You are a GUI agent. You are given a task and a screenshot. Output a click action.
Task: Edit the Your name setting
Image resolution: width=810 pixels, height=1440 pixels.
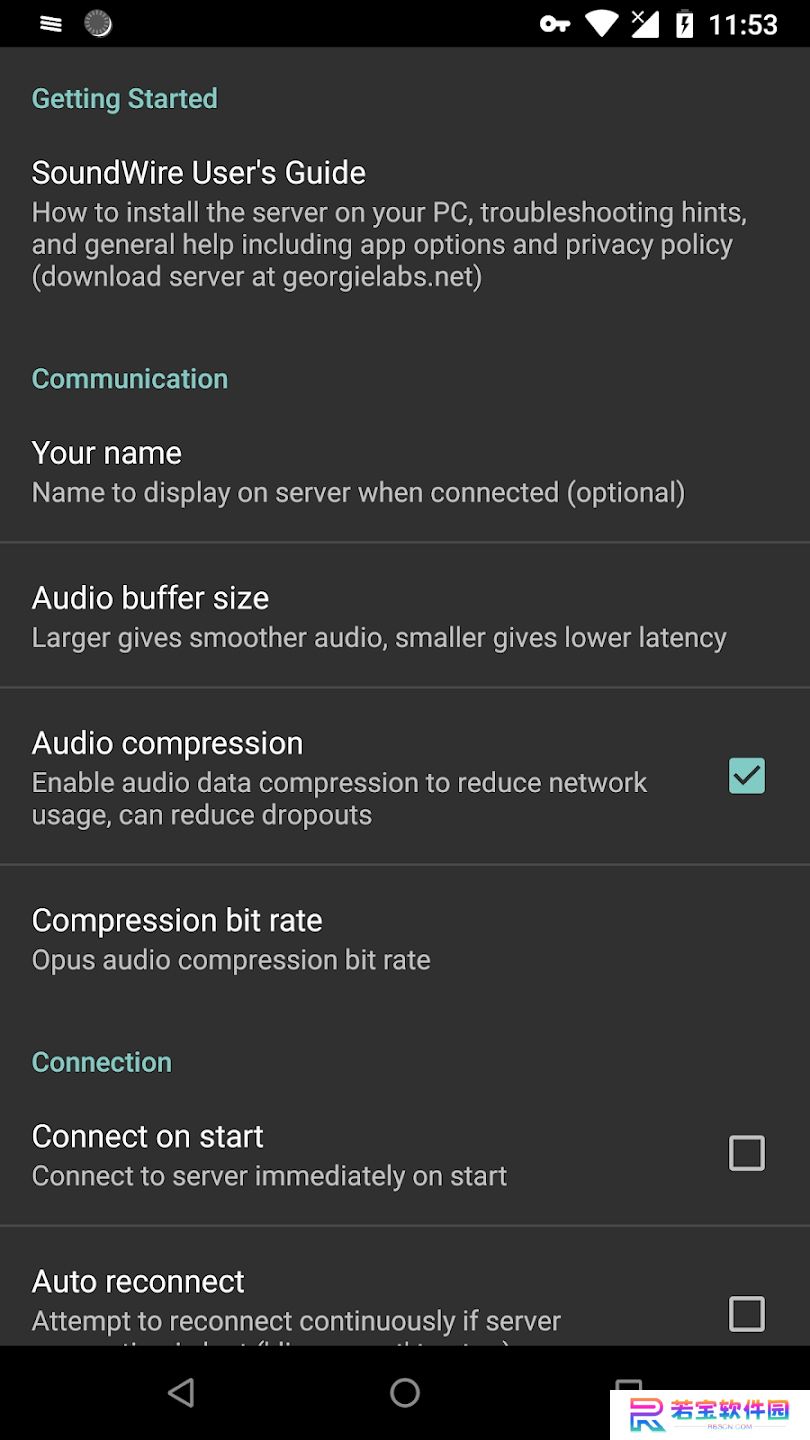pyautogui.click(x=405, y=471)
